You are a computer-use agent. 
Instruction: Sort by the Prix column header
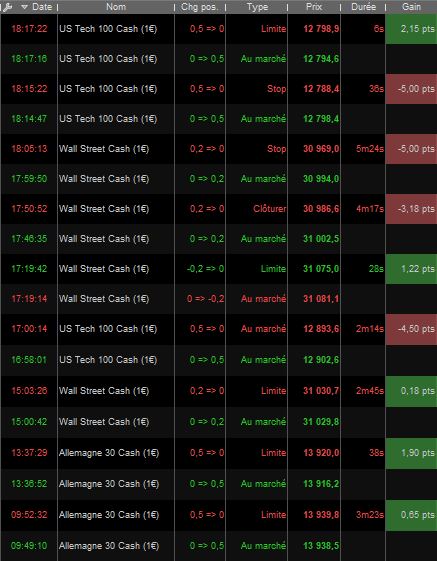[x=314, y=7]
